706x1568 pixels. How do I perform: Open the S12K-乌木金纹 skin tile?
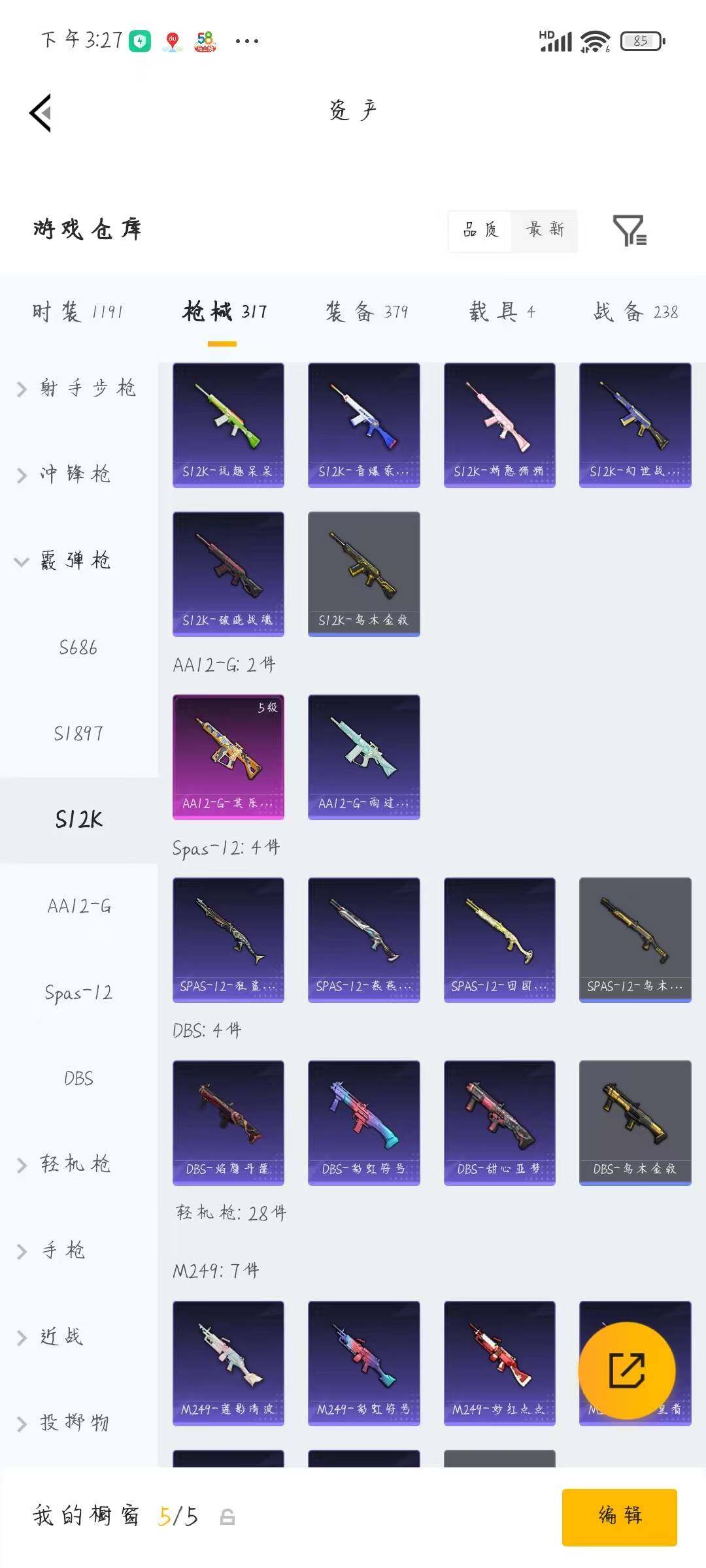point(364,574)
